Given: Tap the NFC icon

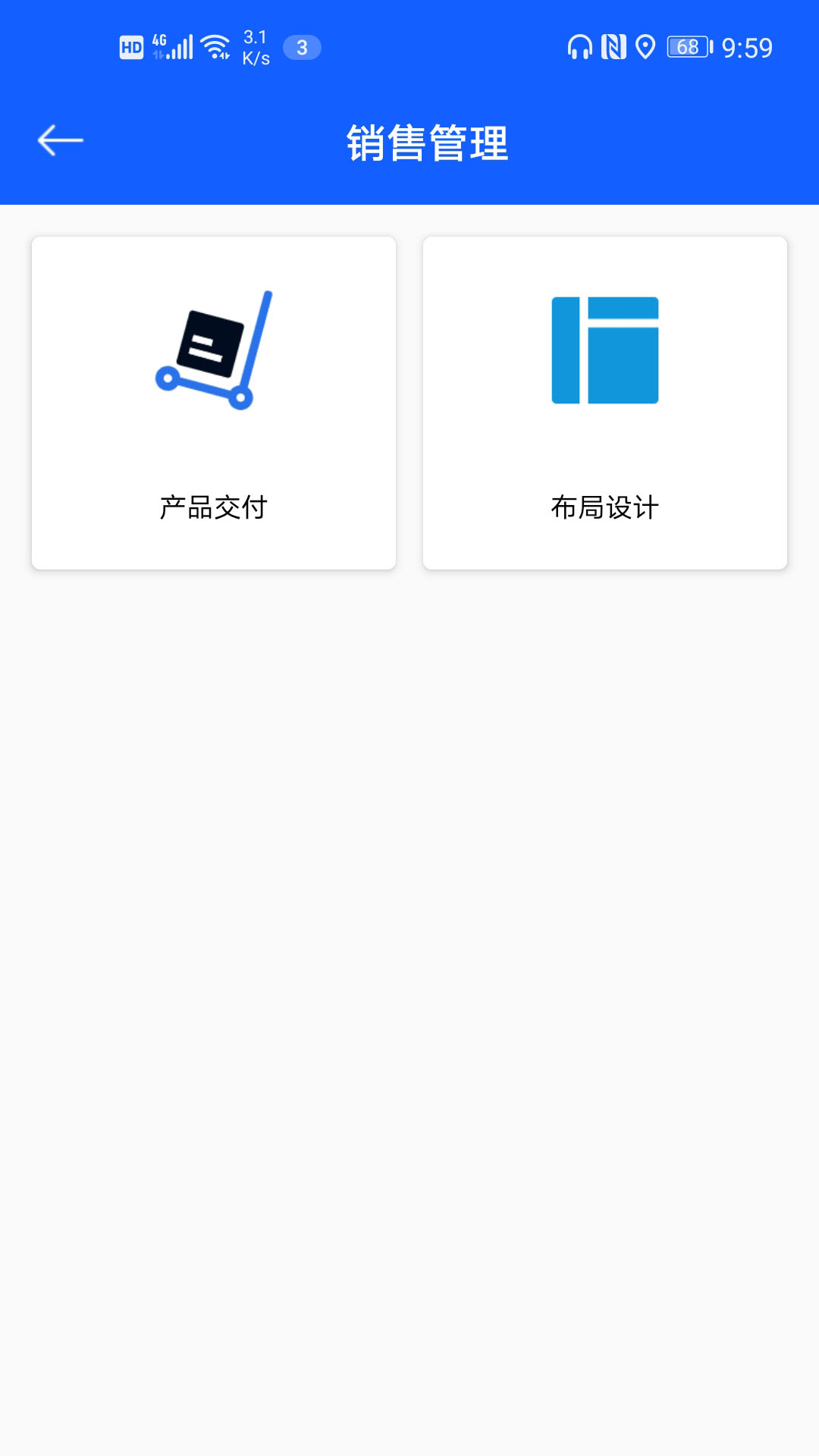Looking at the screenshot, I should (x=613, y=47).
